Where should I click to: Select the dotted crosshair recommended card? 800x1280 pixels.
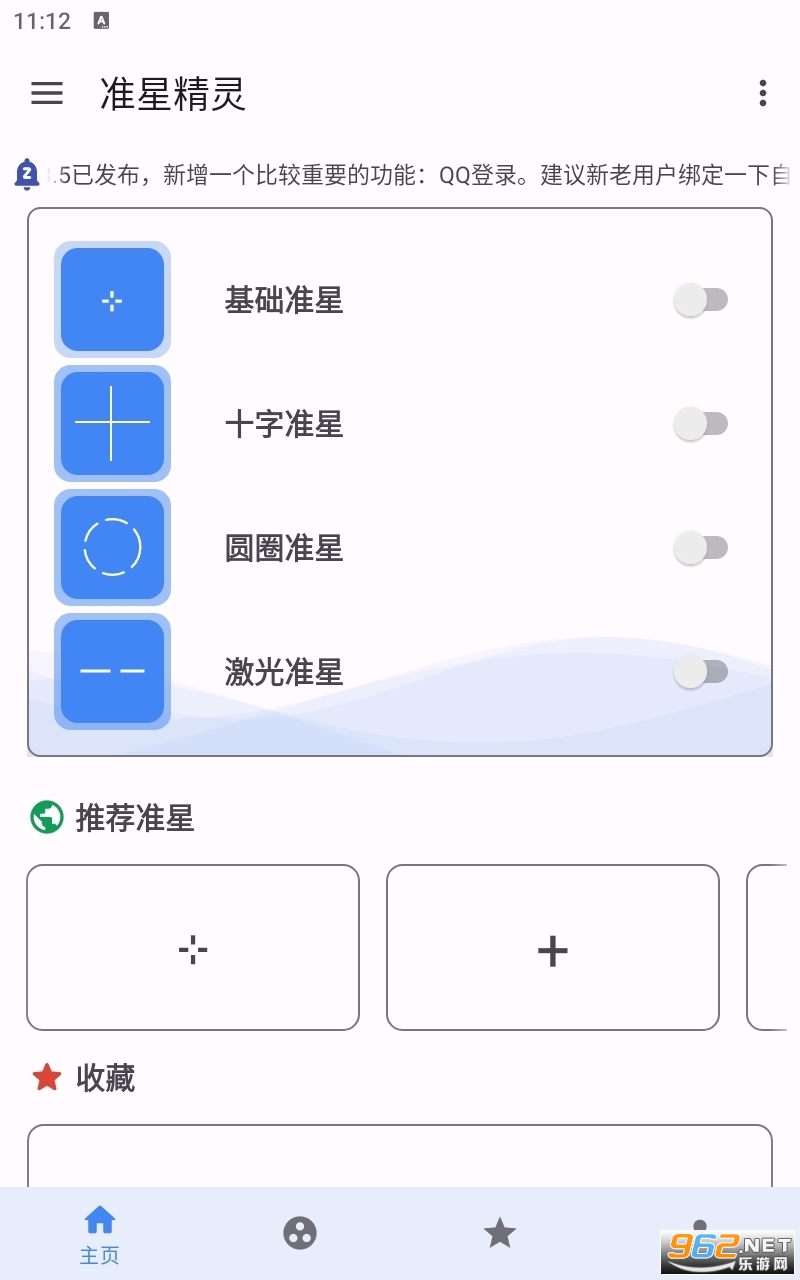tap(193, 948)
